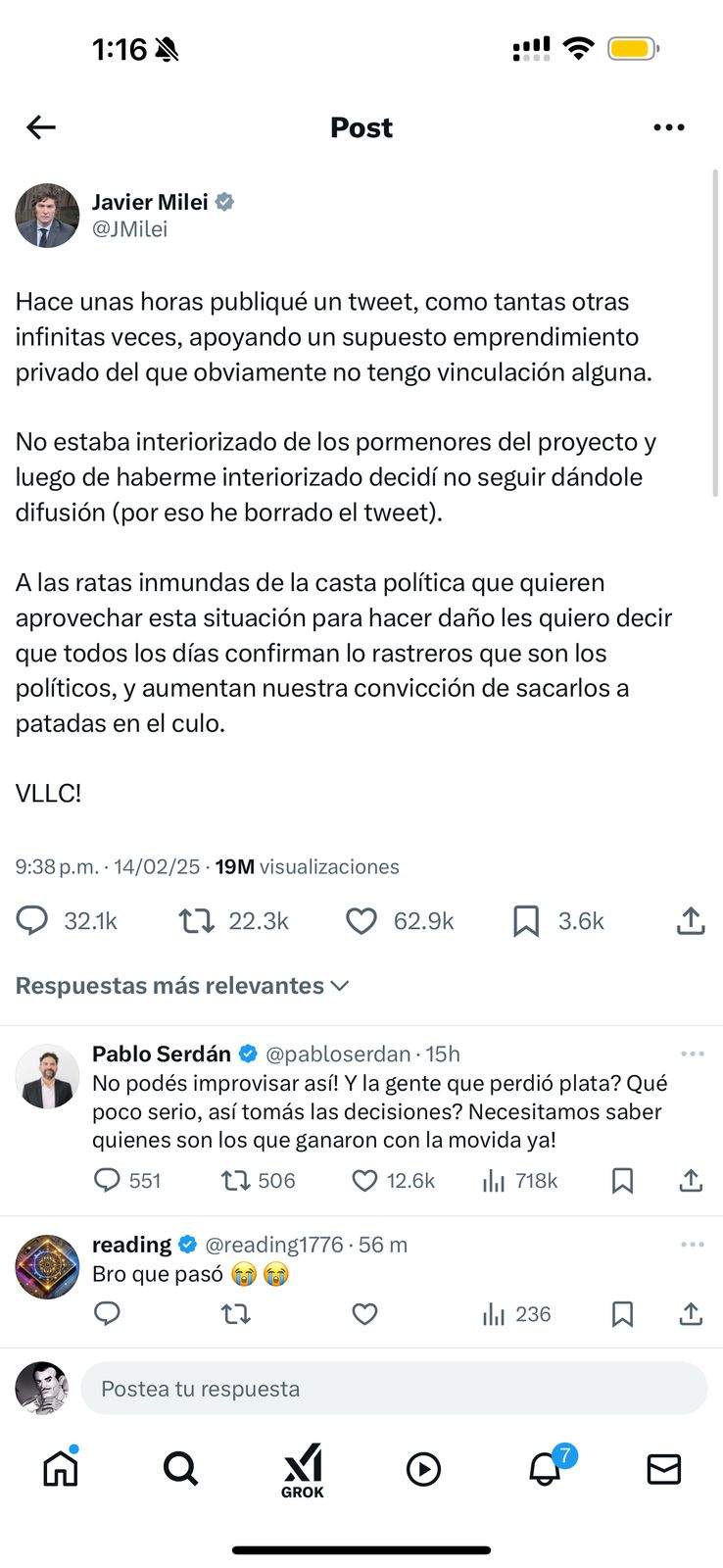Bookmark Javier Milei's post

coord(526,920)
